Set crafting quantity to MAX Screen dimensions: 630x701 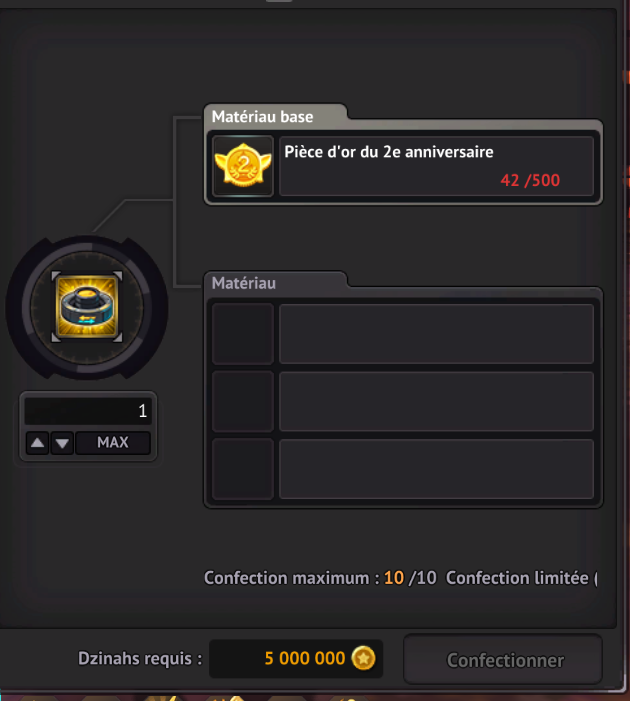(x=113, y=443)
